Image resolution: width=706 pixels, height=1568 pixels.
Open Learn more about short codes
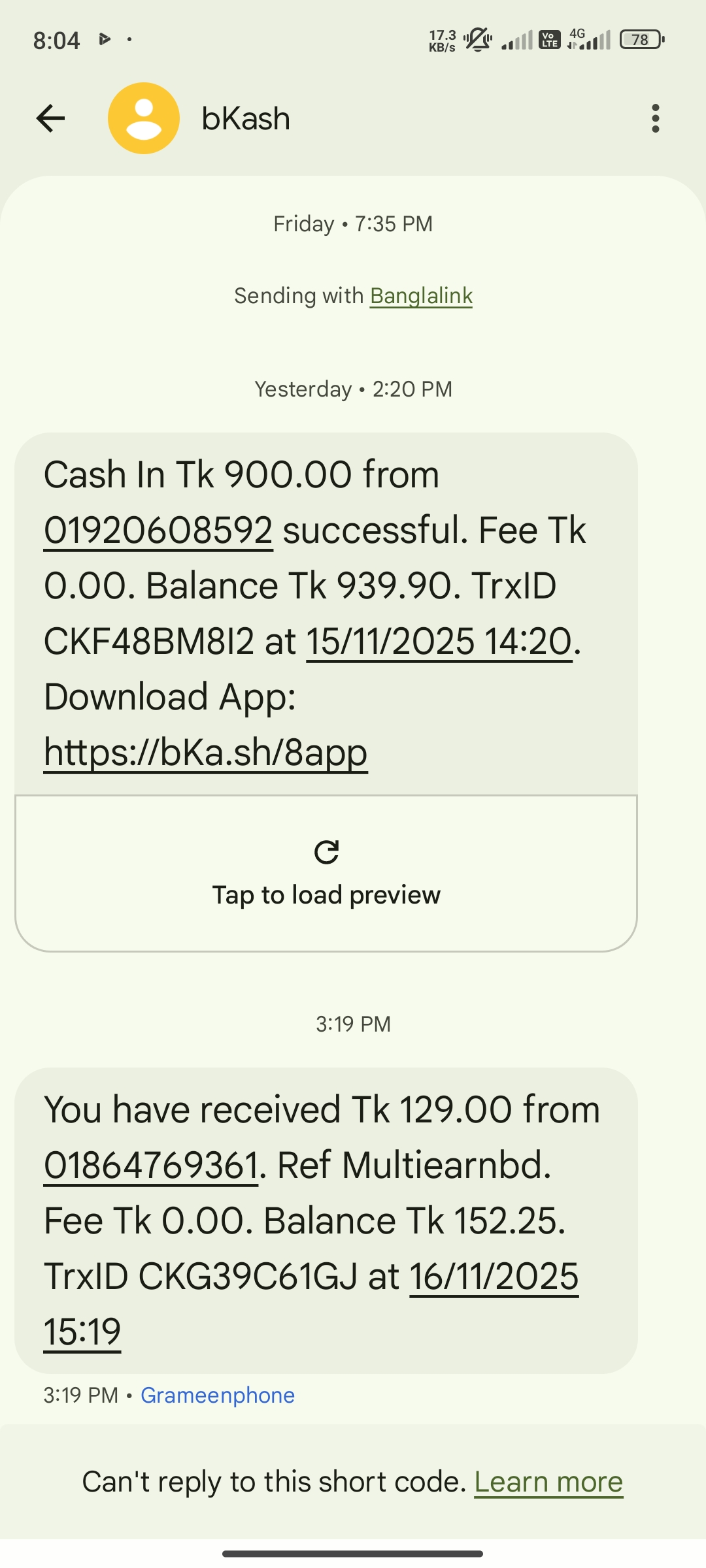coord(548,1482)
